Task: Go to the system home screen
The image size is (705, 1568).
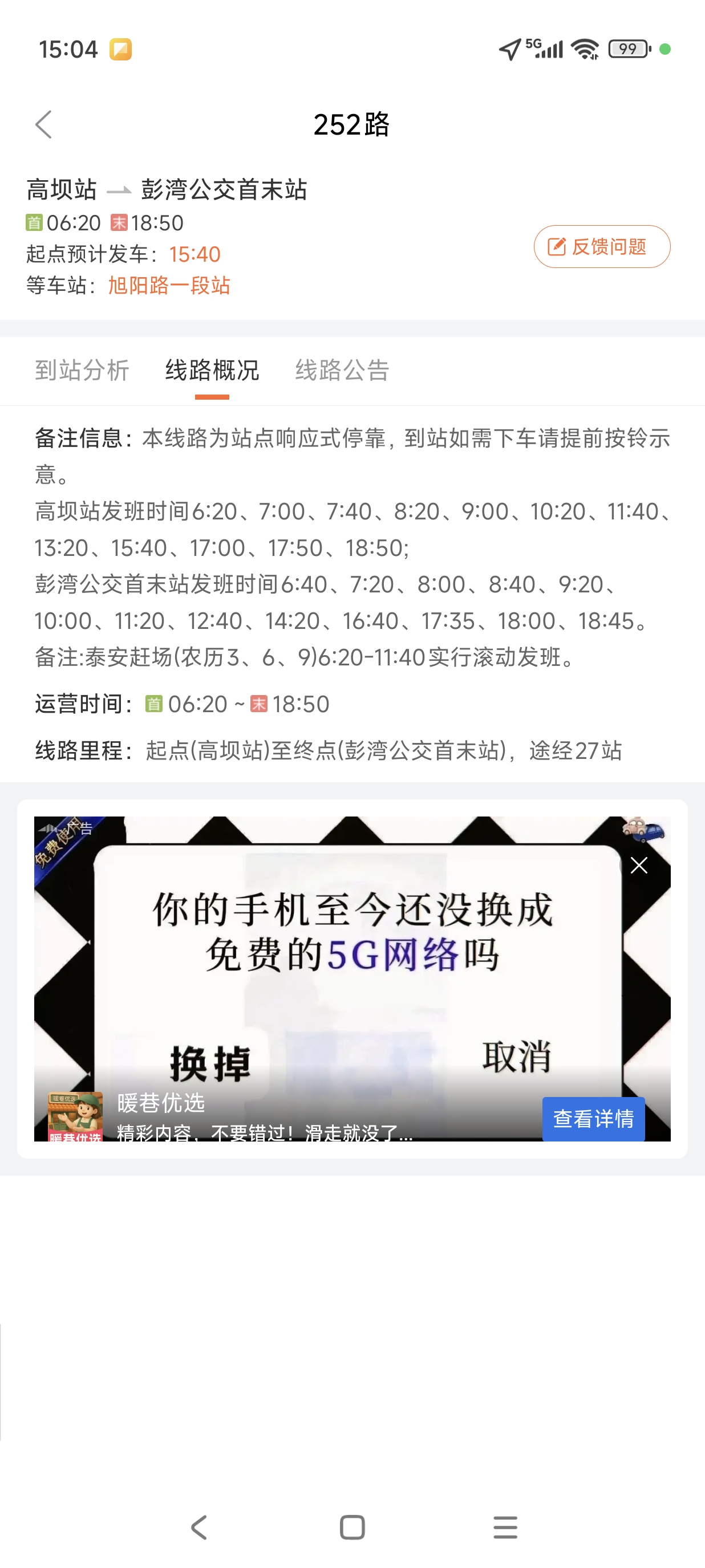Action: click(352, 1527)
